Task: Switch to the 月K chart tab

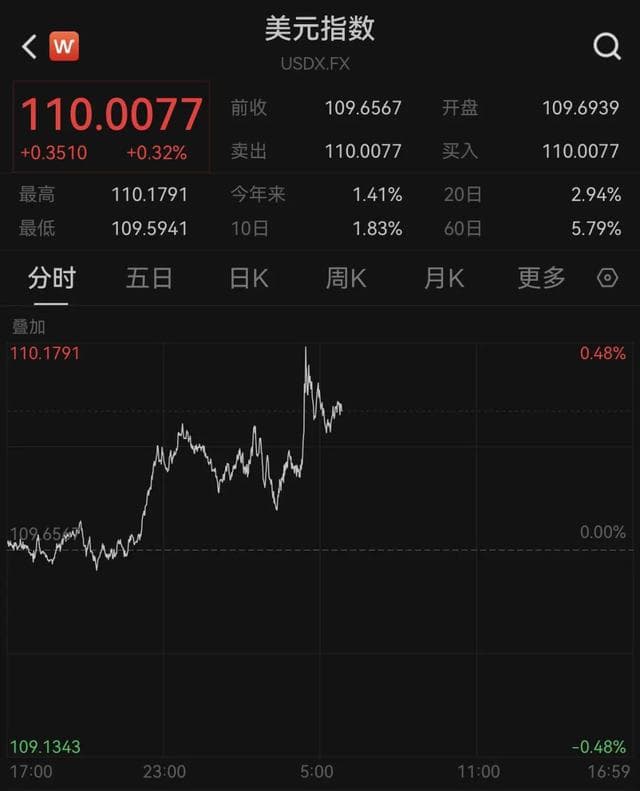Action: tap(444, 278)
